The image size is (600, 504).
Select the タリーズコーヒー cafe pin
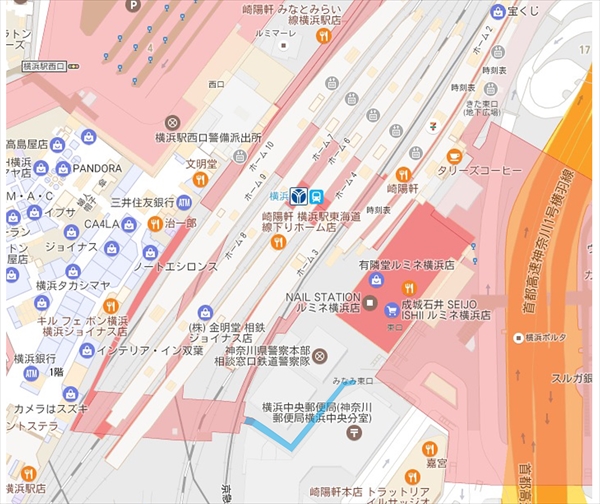pos(454,156)
